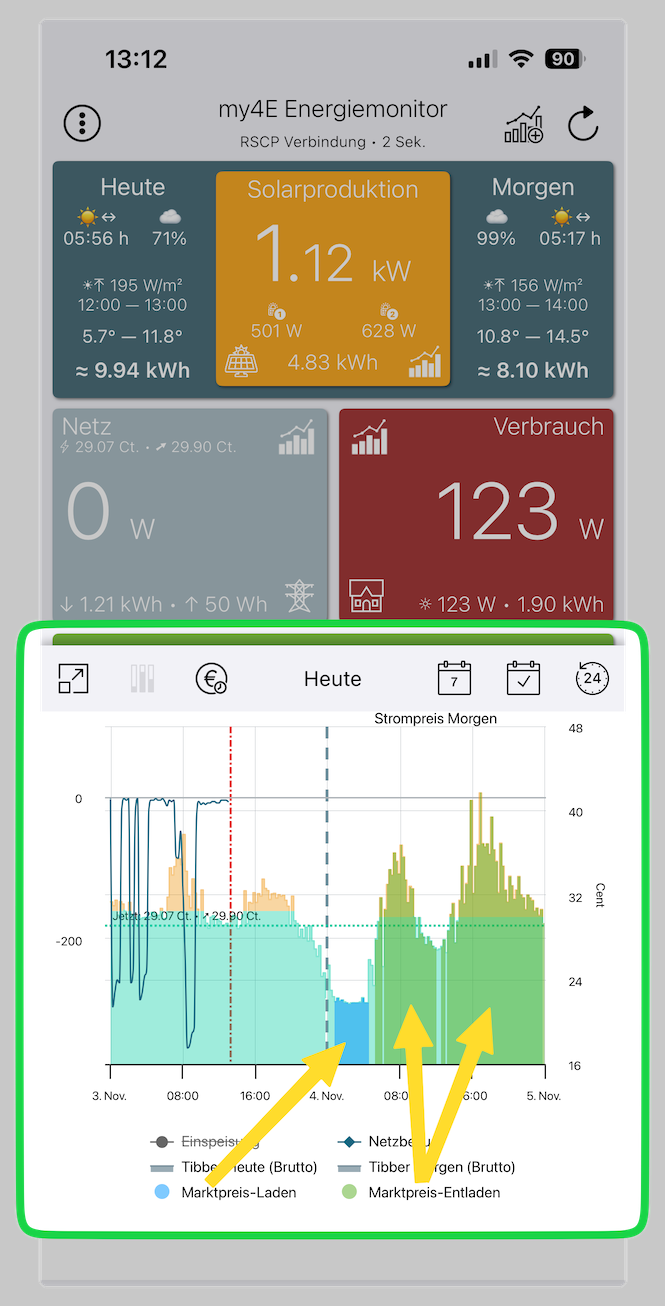Tap the chart-plus icon in the header
This screenshot has width=665, height=1306.
click(x=523, y=125)
